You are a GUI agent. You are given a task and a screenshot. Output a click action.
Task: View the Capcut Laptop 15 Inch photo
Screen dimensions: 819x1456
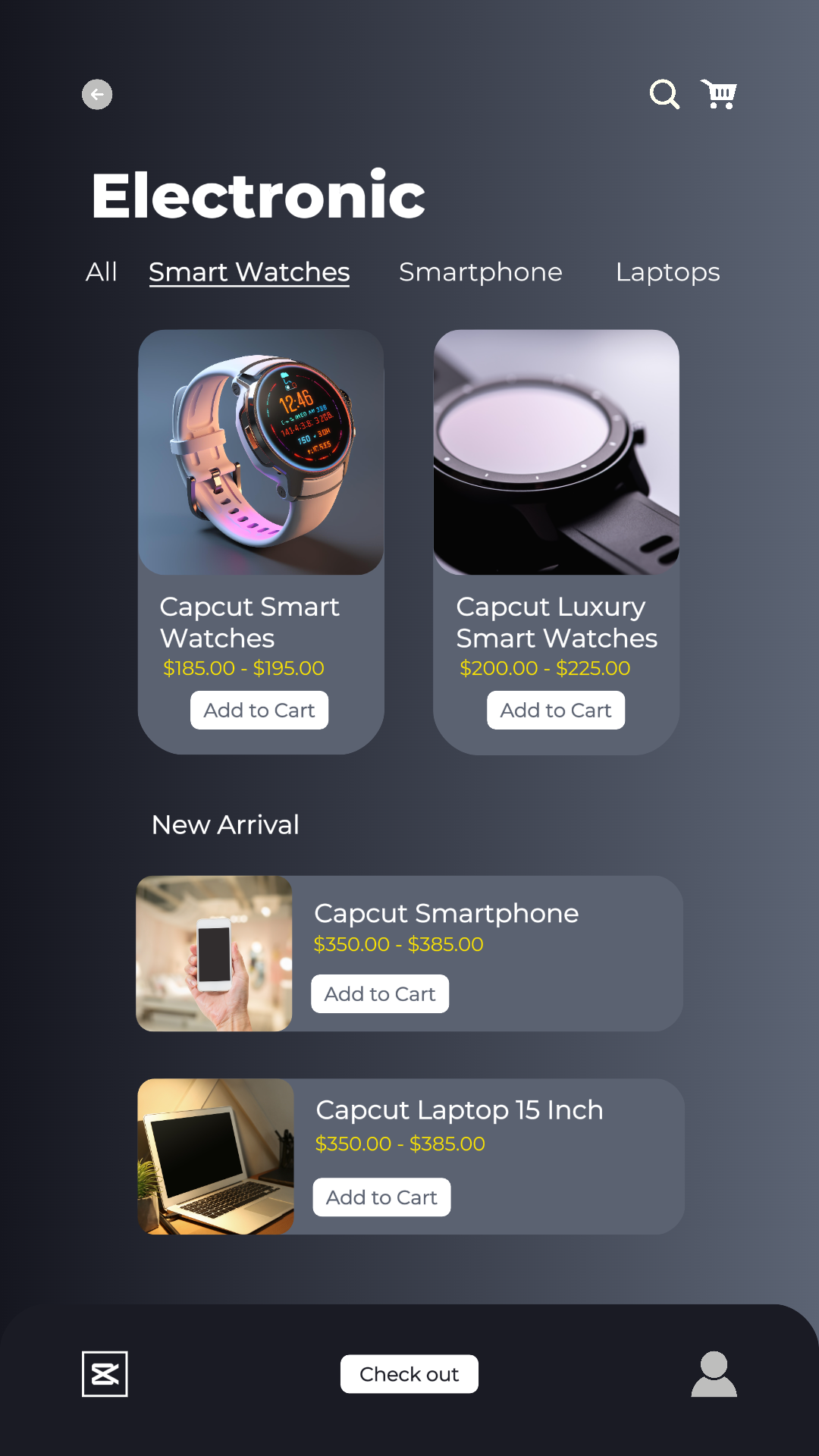tap(215, 1156)
